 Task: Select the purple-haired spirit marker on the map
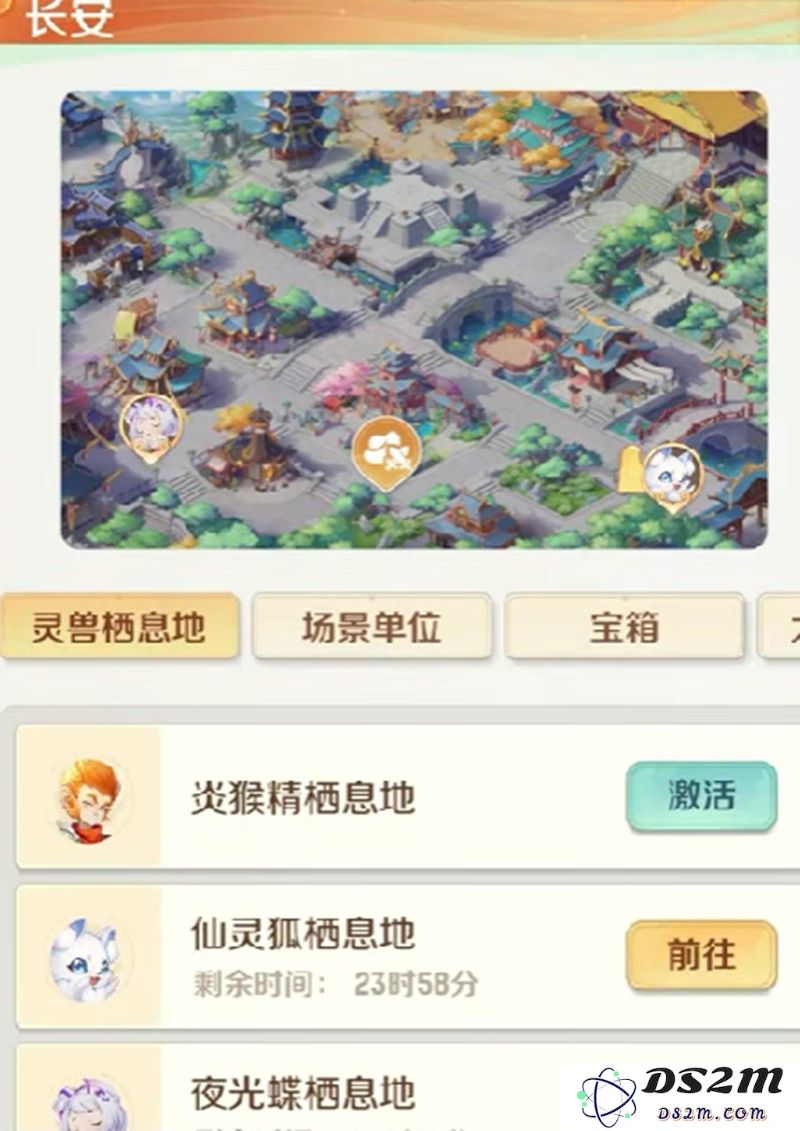pyautogui.click(x=151, y=425)
